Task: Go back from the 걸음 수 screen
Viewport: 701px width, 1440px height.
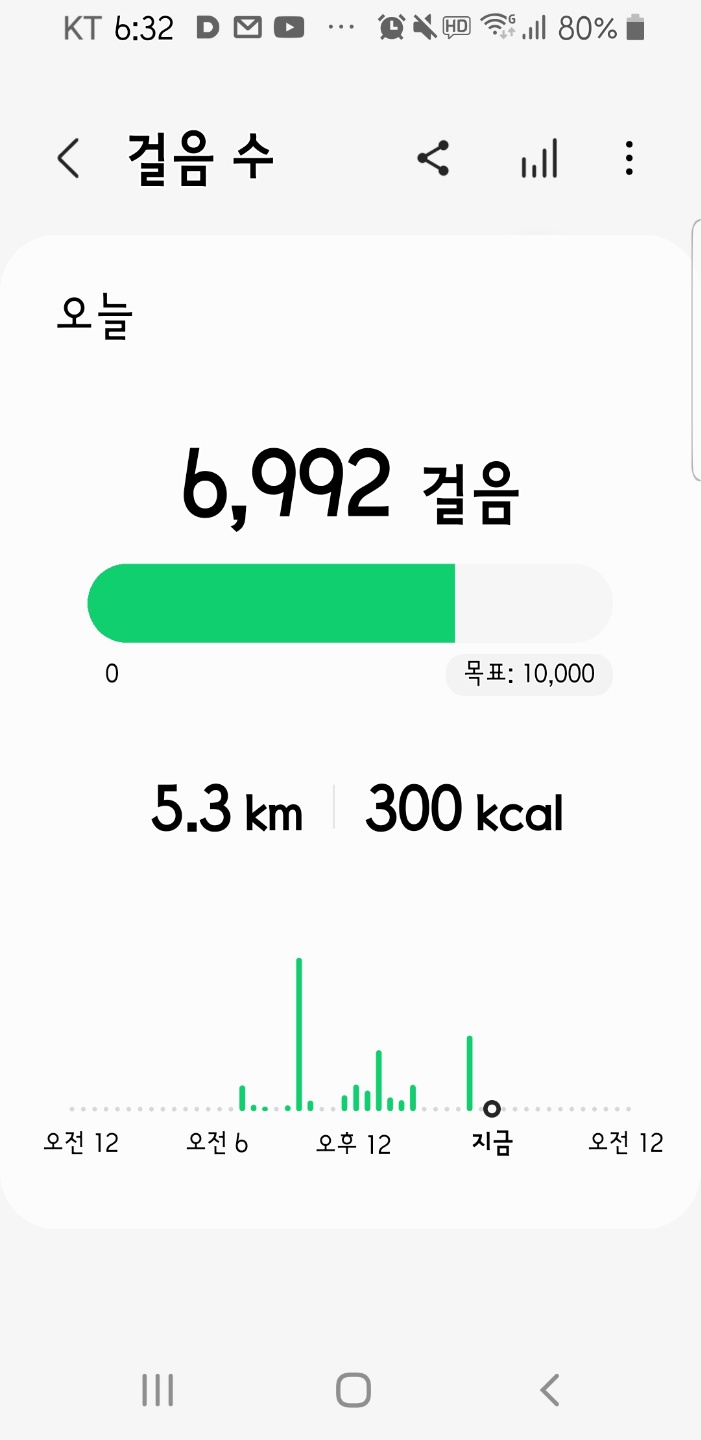Action: 68,158
